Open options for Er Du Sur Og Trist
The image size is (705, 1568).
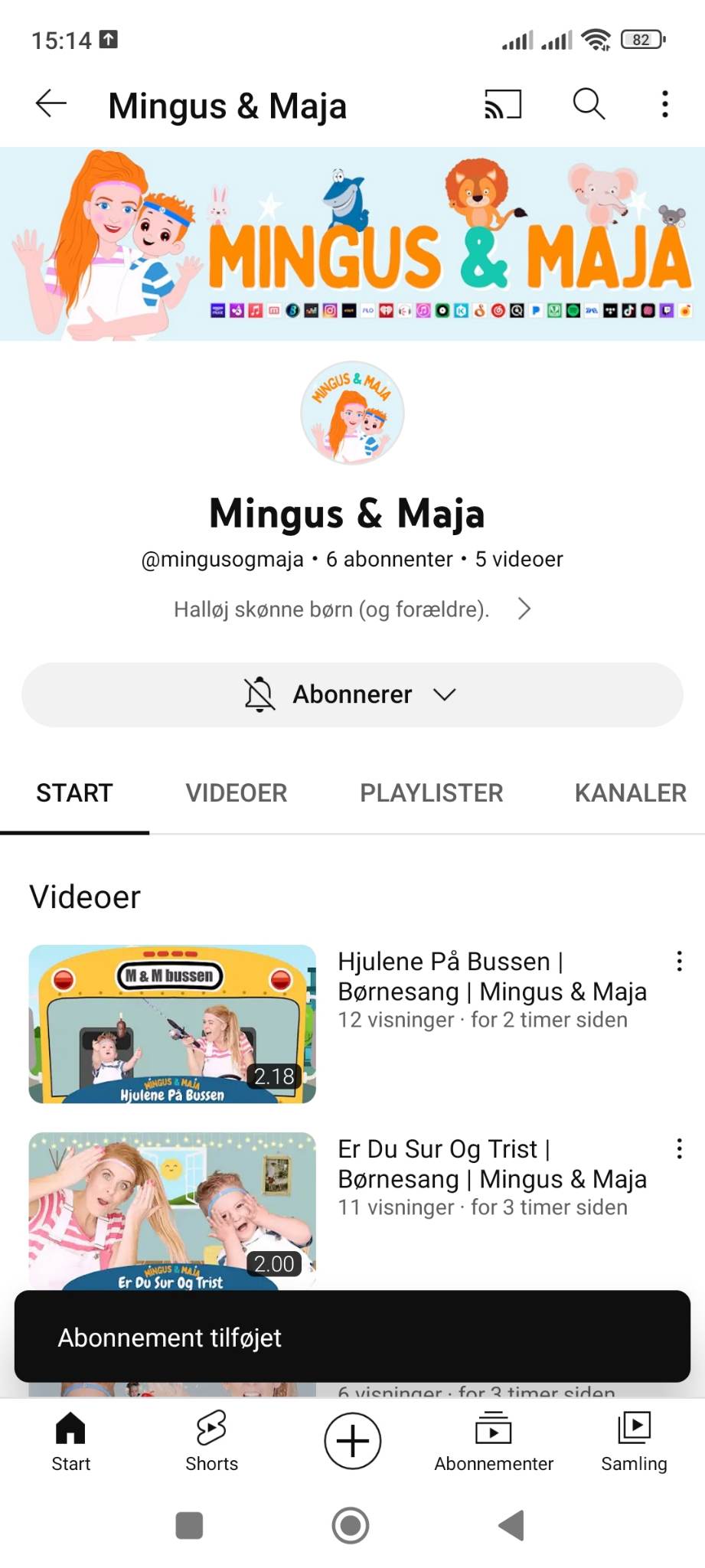(x=679, y=1148)
